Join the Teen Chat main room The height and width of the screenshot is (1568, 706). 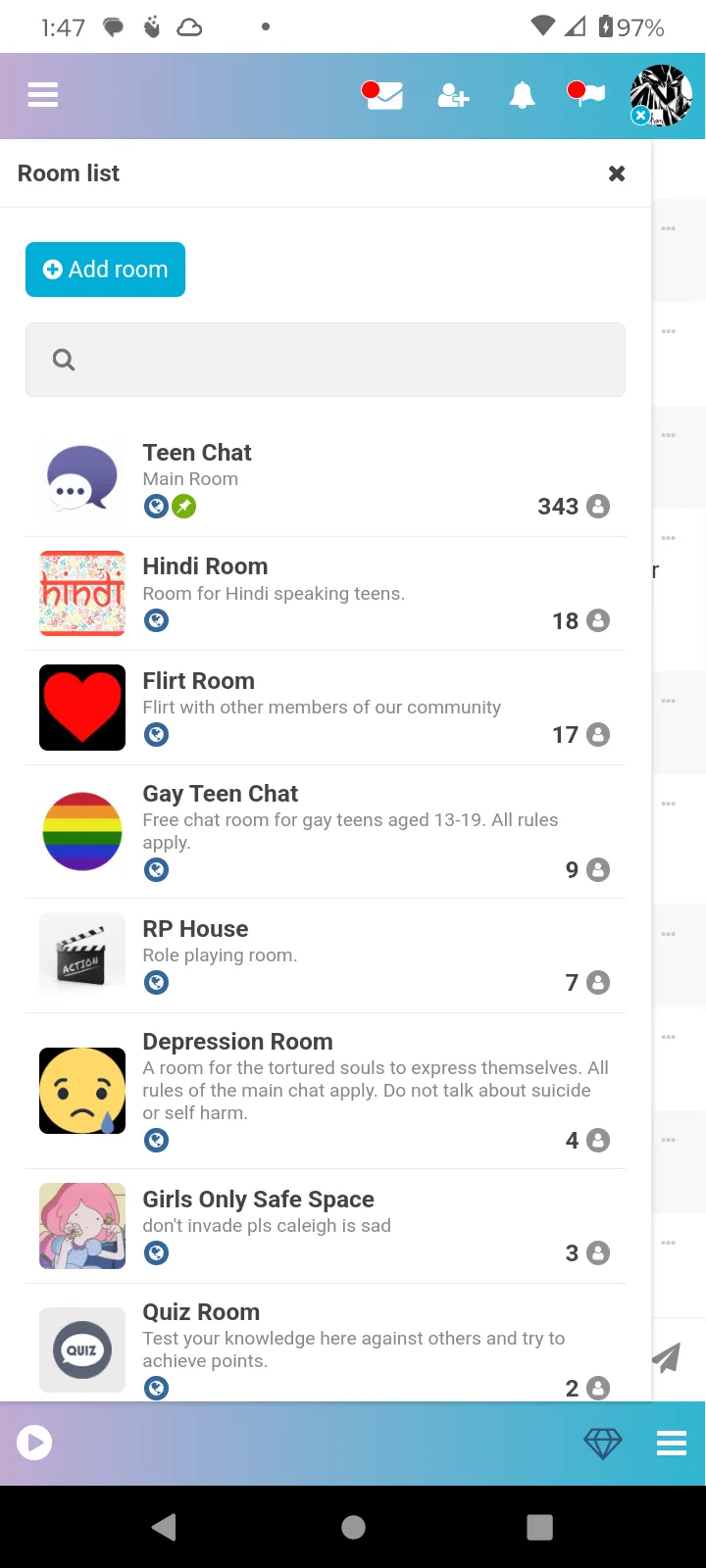point(326,479)
